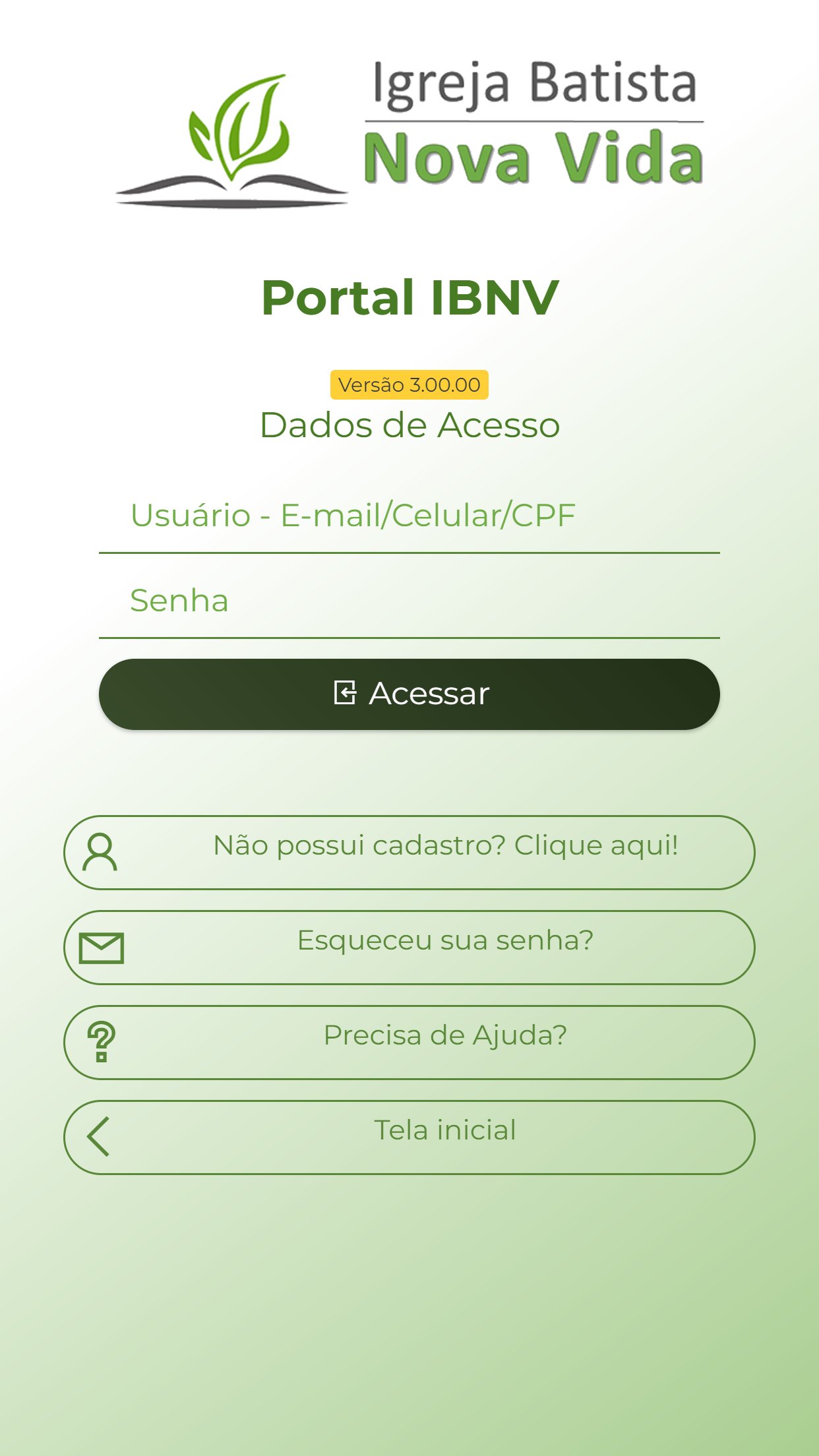Viewport: 819px width, 1456px height.
Task: Tap the Acessar login button
Action: pos(409,694)
